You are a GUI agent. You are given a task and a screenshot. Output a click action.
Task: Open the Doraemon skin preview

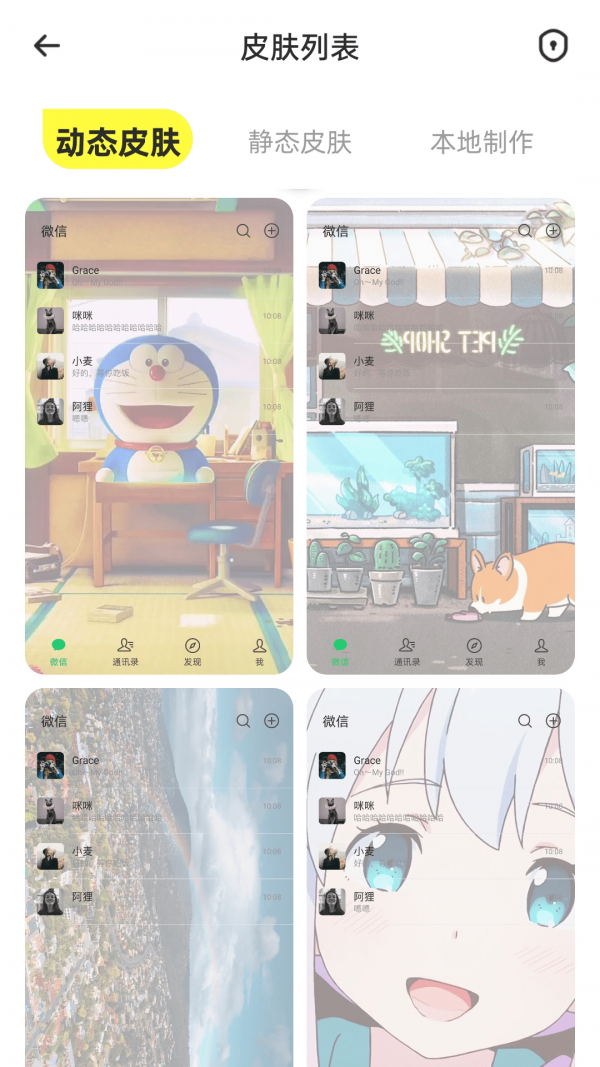point(159,436)
